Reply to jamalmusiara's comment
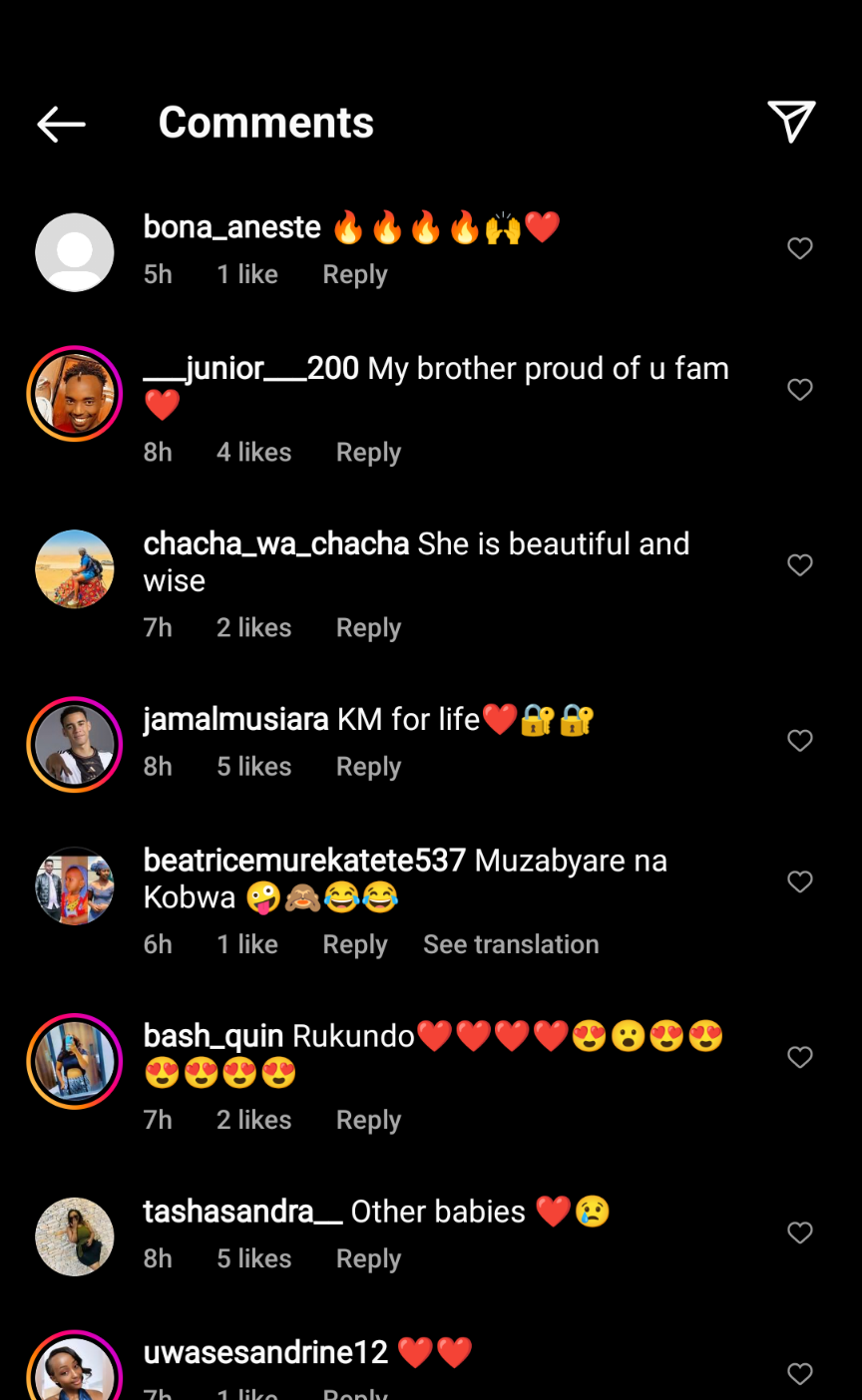The image size is (862, 1400). [368, 766]
